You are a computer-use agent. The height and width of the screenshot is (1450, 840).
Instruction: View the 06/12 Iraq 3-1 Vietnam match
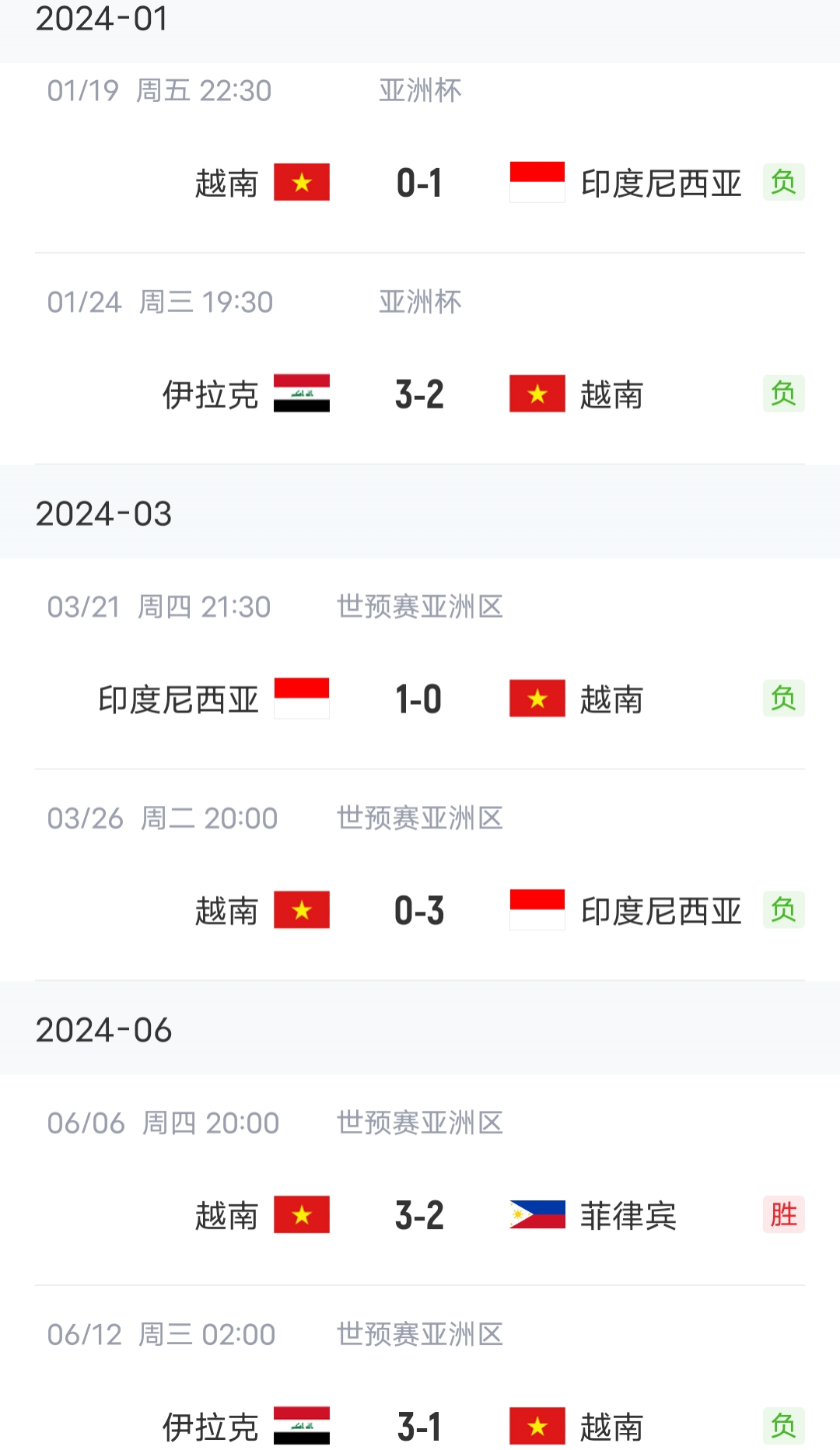420,1368
